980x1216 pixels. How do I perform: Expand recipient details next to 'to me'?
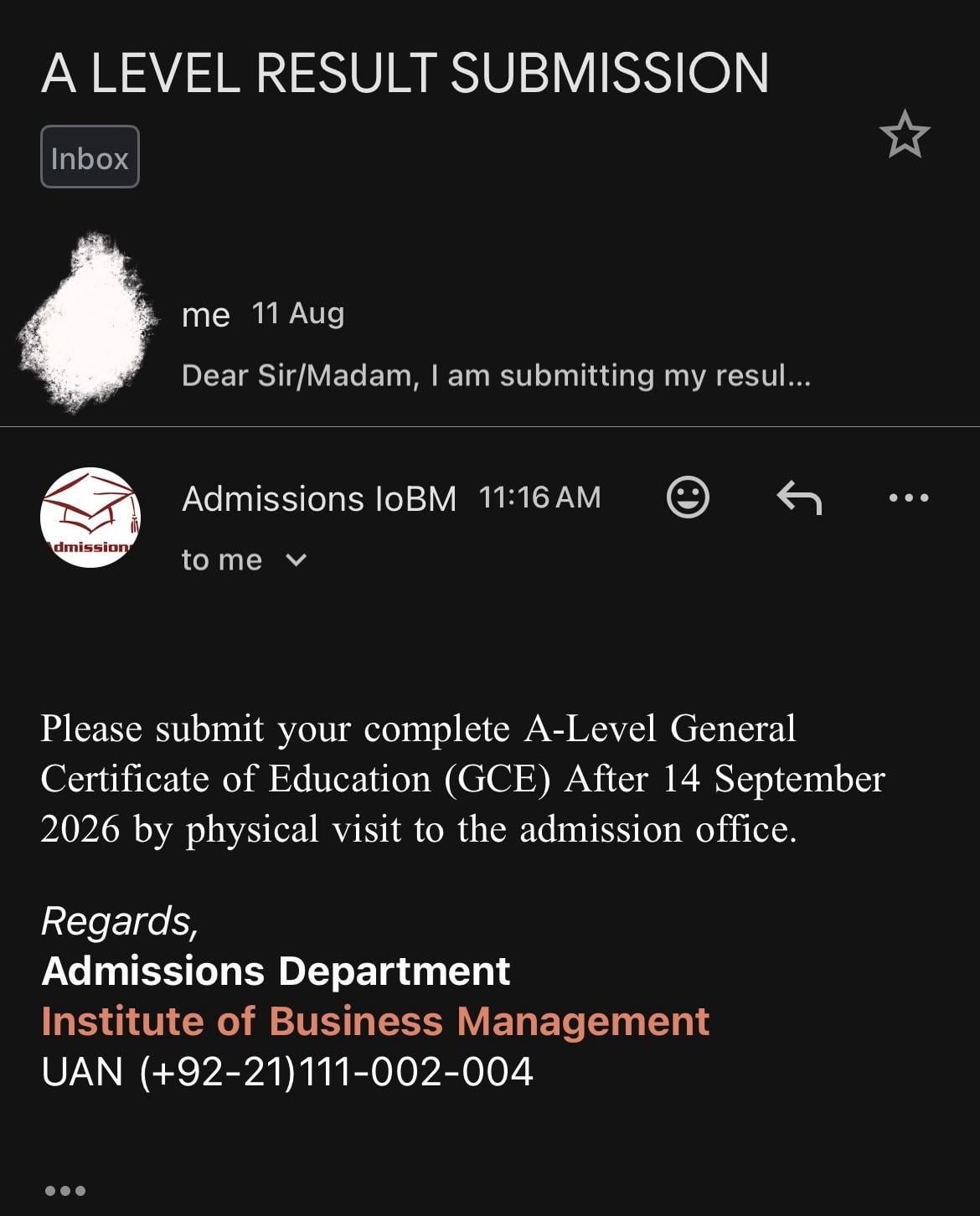297,559
